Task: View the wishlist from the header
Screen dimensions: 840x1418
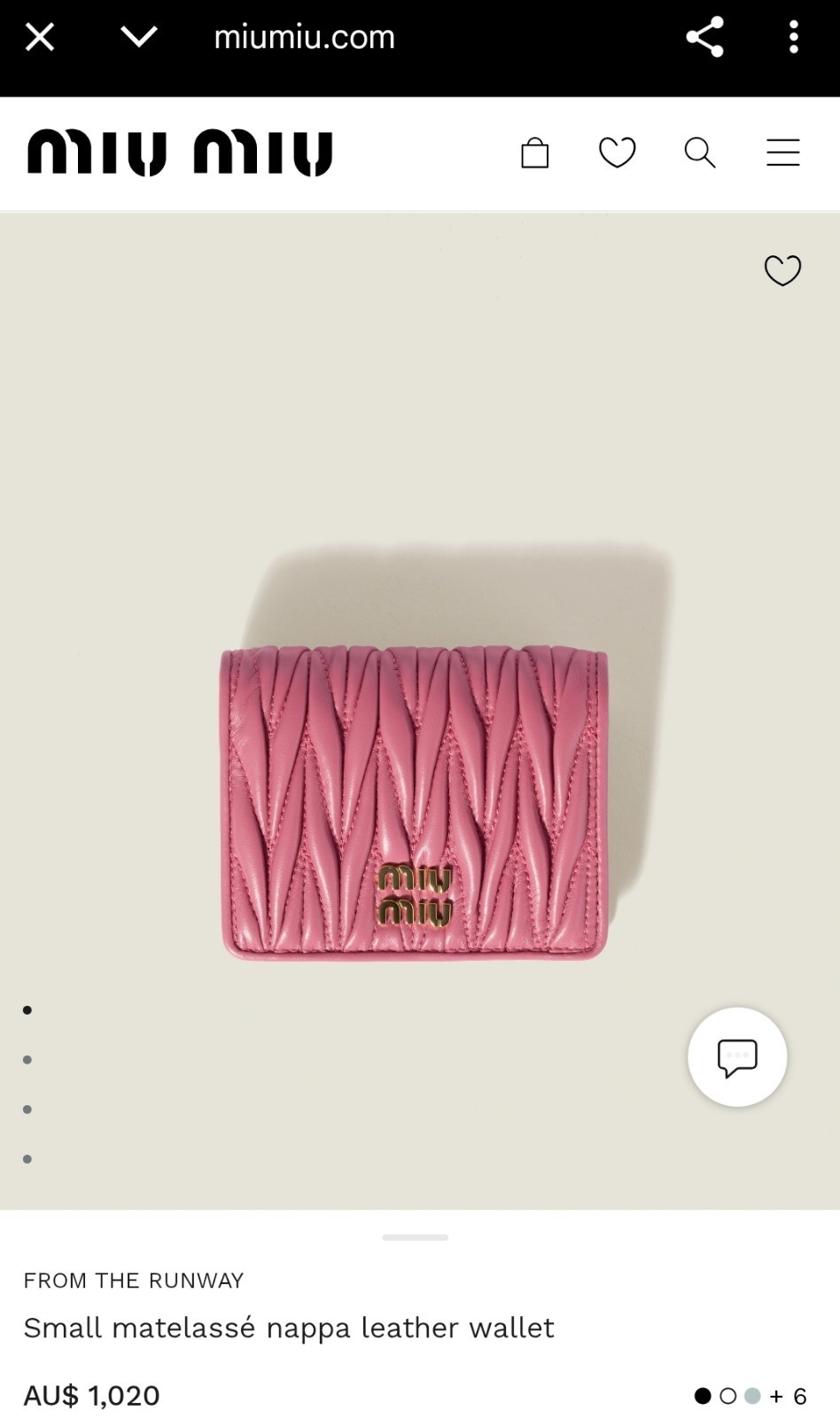Action: point(617,152)
